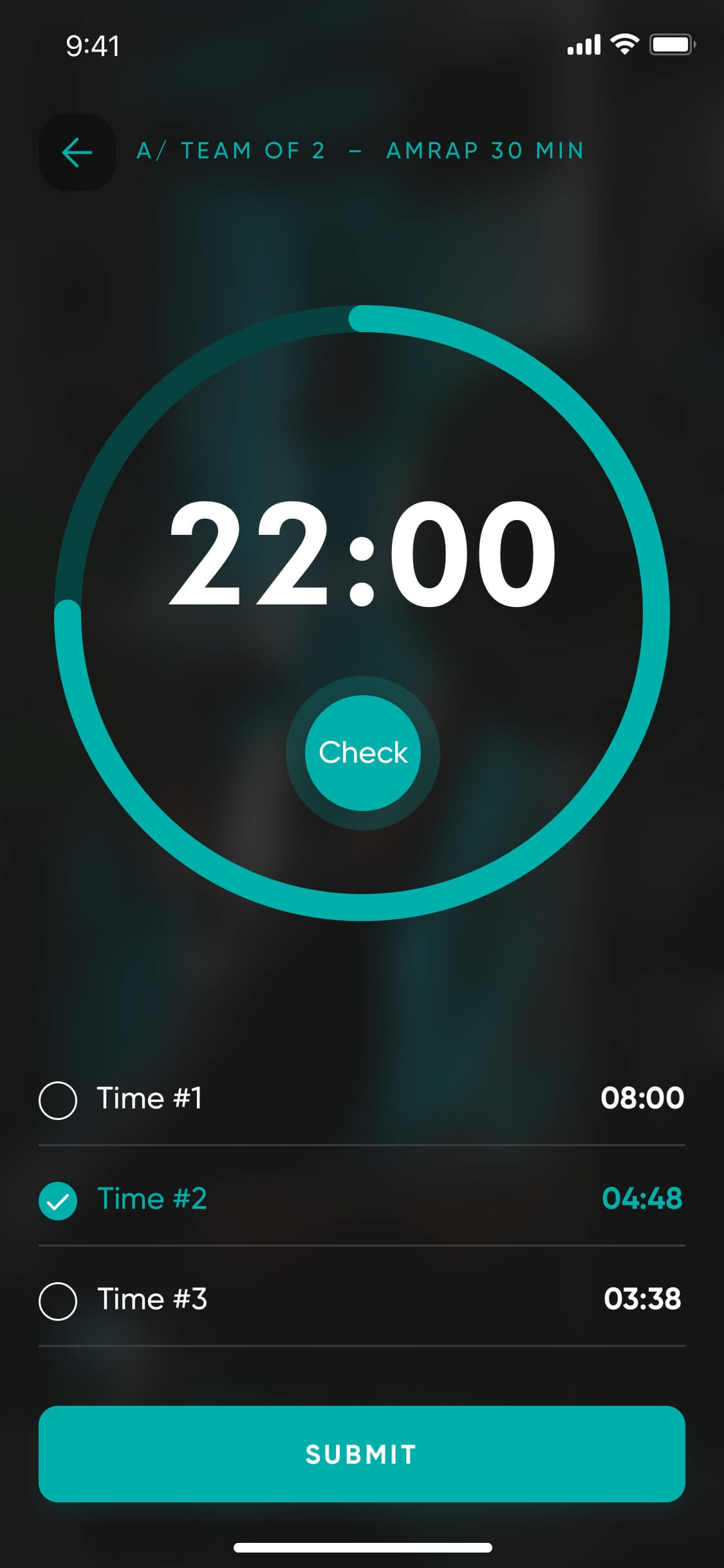Submit the recorded times
Image resolution: width=724 pixels, height=1568 pixels.
362,1454
